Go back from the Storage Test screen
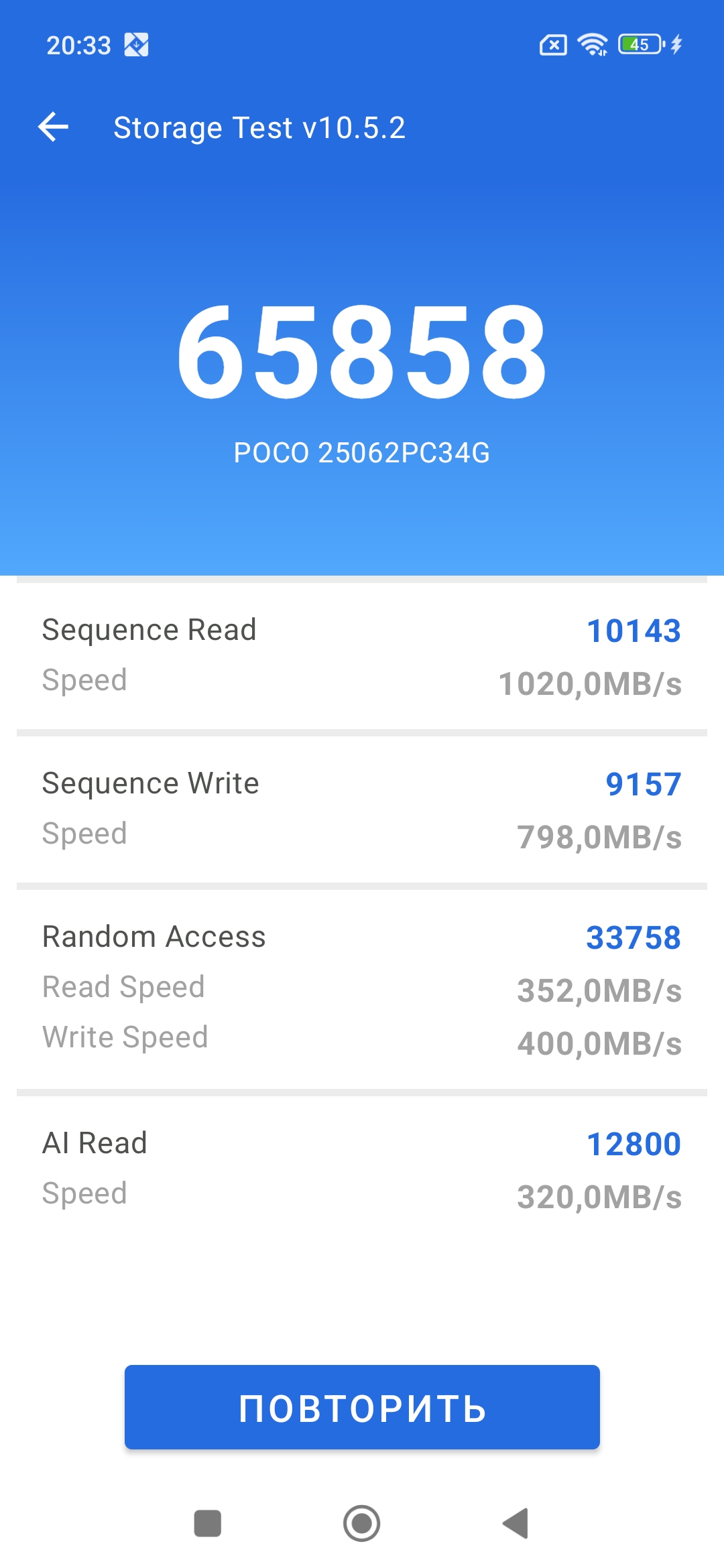Screen dimensions: 724x1568 54,127
